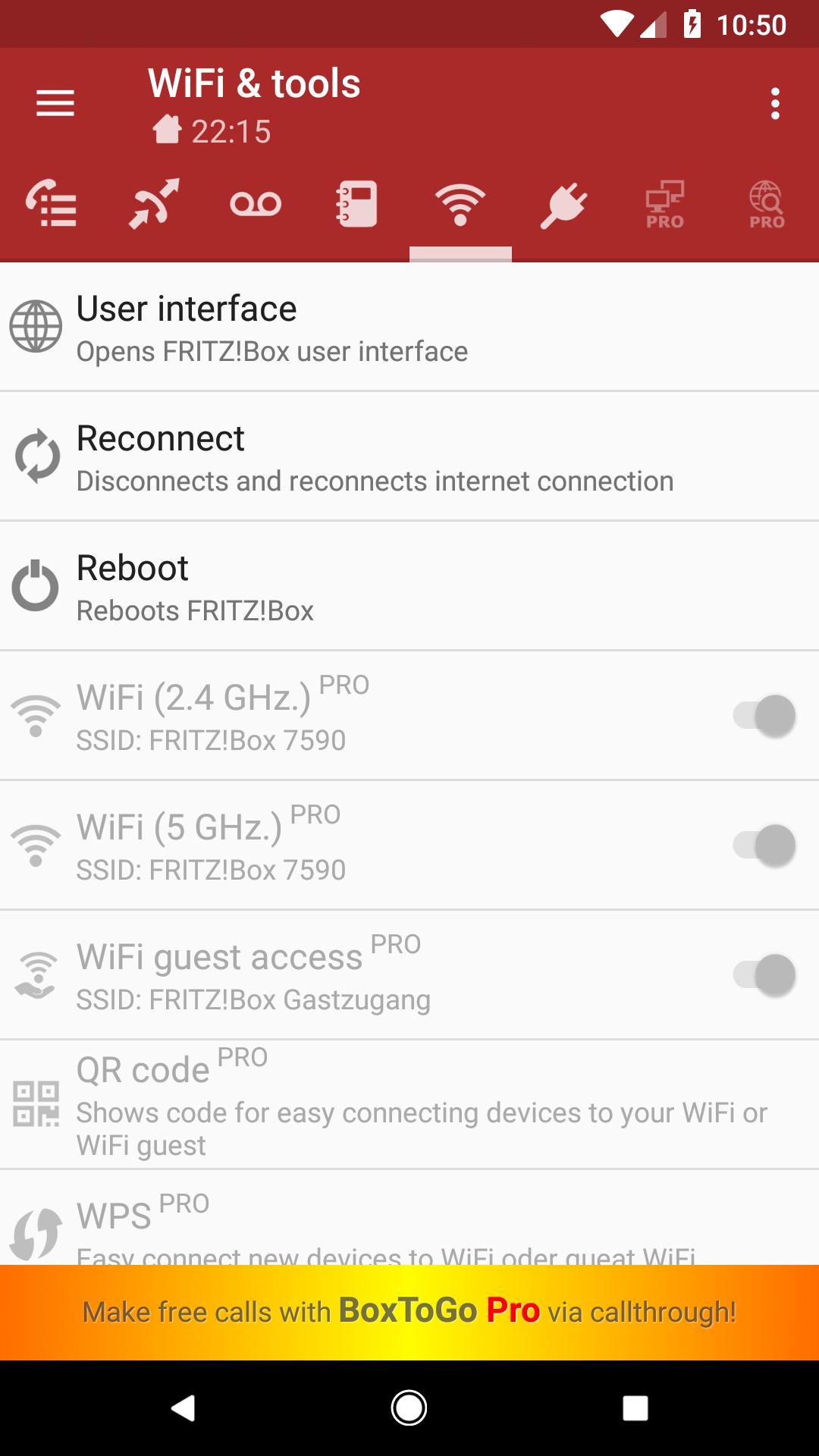The height and width of the screenshot is (1456, 819).
Task: Toggle WiFi (5 GHz.) switch
Action: tap(764, 845)
